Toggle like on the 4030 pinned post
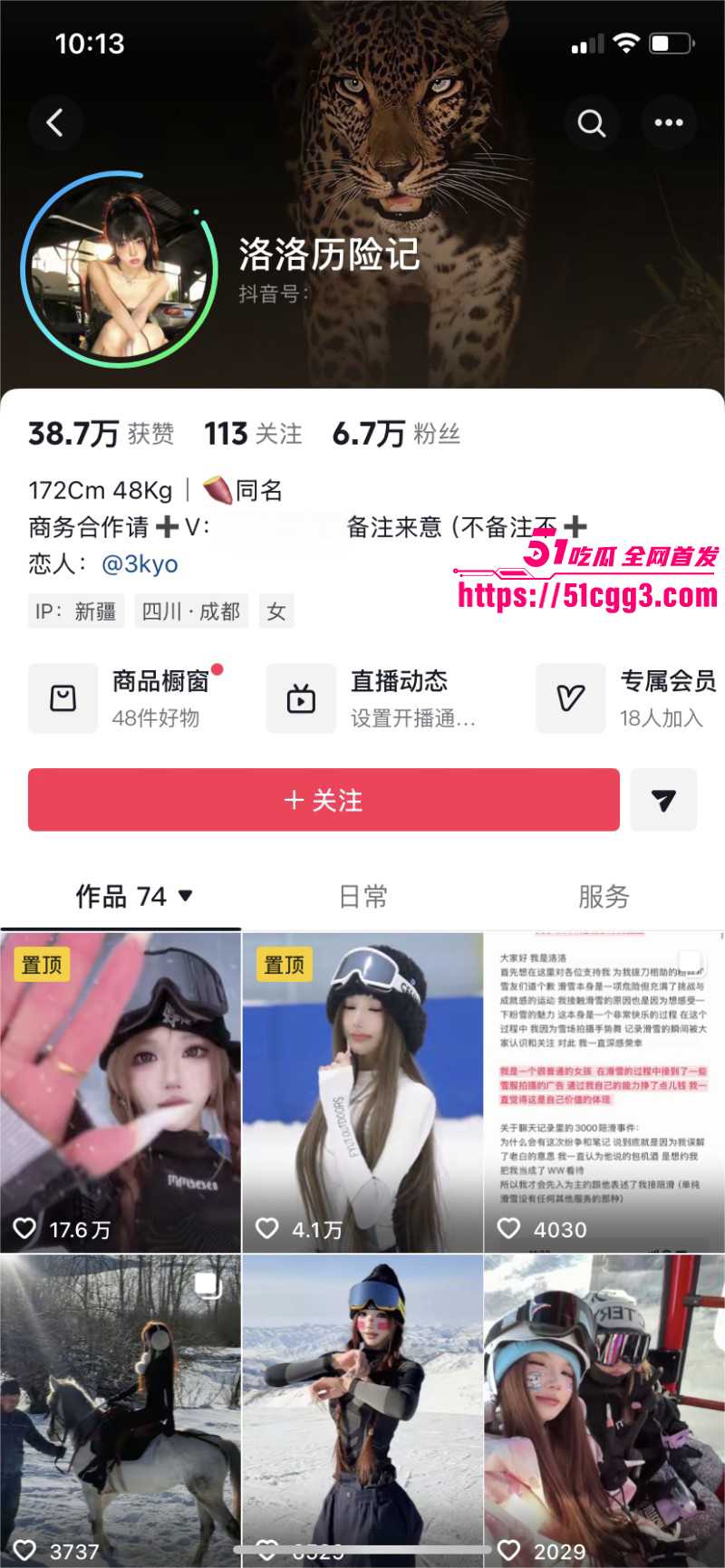 point(510,1229)
